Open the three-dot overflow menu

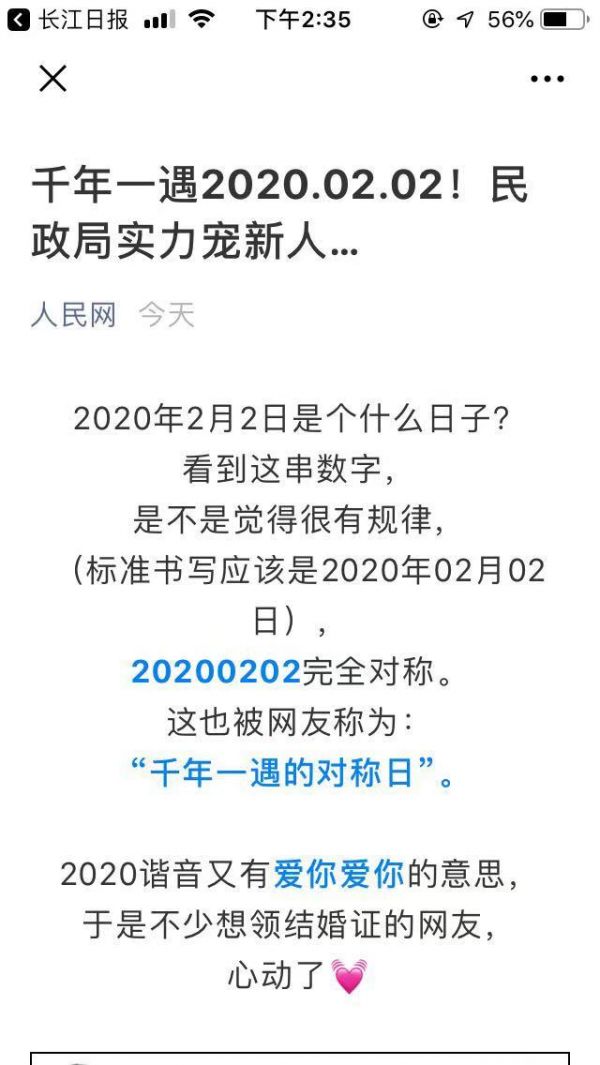(548, 79)
